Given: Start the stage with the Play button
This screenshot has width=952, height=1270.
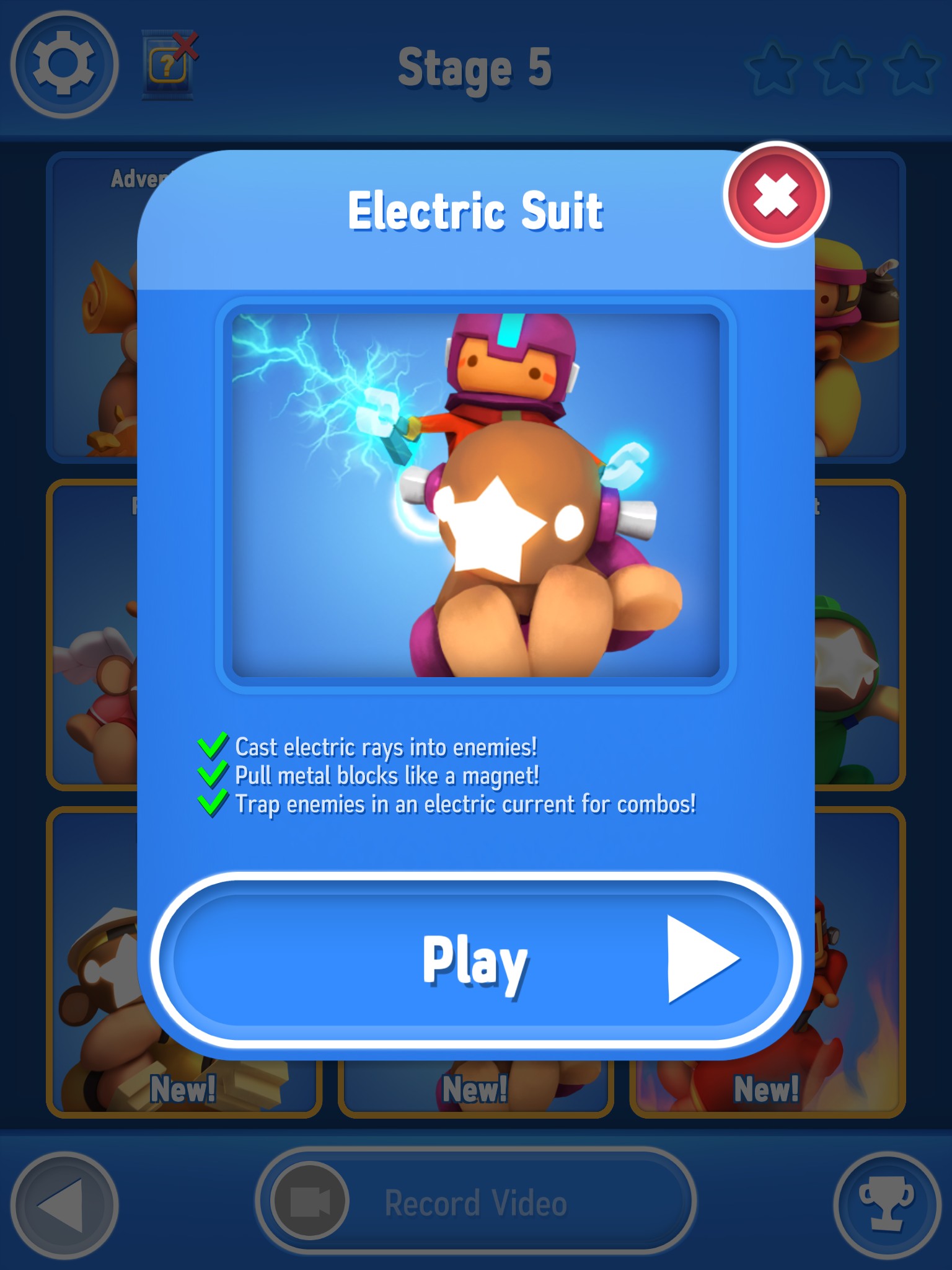Looking at the screenshot, I should pyautogui.click(x=475, y=959).
